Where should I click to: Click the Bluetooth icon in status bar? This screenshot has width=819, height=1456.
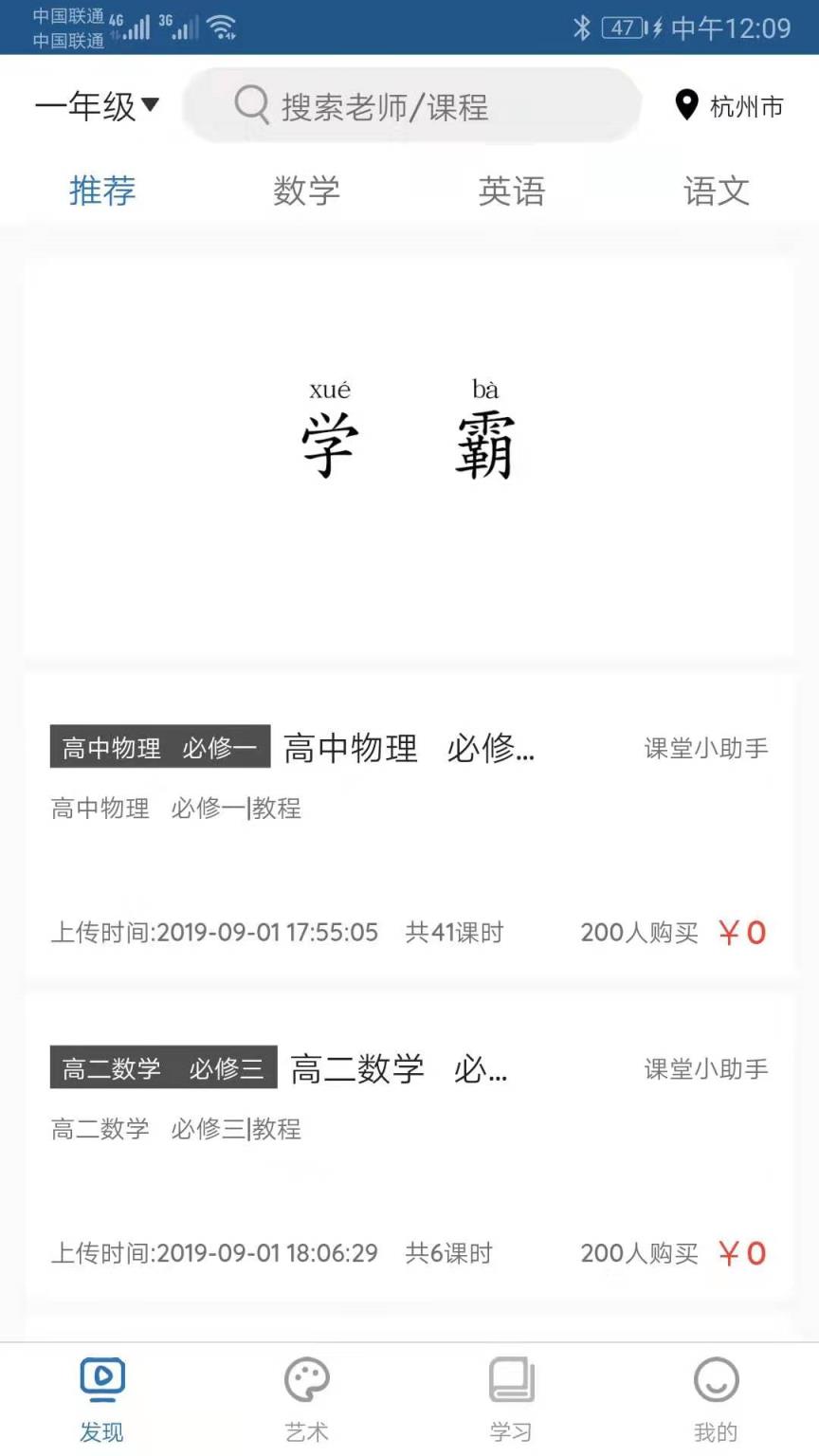579,27
